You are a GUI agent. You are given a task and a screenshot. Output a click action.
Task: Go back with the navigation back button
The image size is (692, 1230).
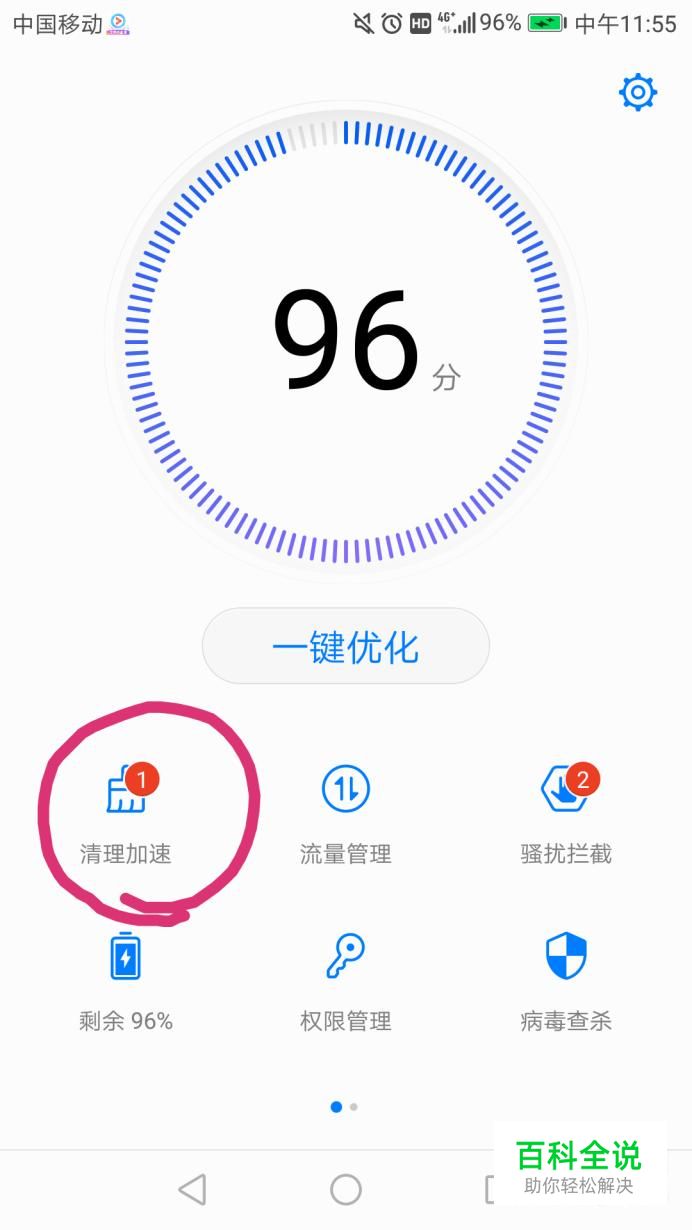tap(192, 1189)
